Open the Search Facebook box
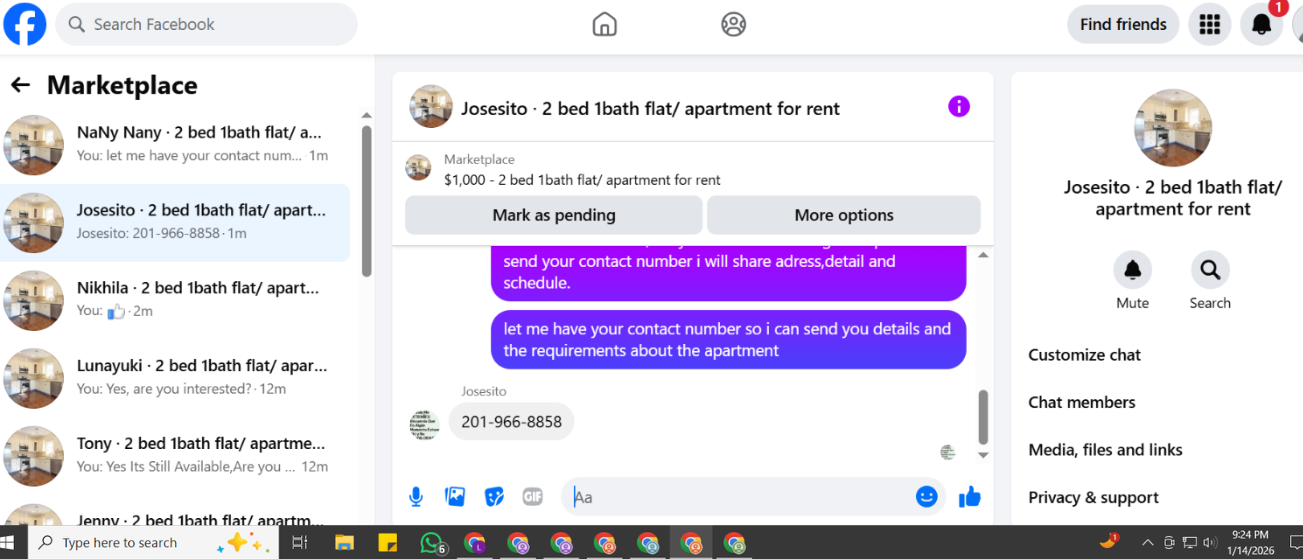Viewport: 1303px width, 559px height. click(x=205, y=24)
